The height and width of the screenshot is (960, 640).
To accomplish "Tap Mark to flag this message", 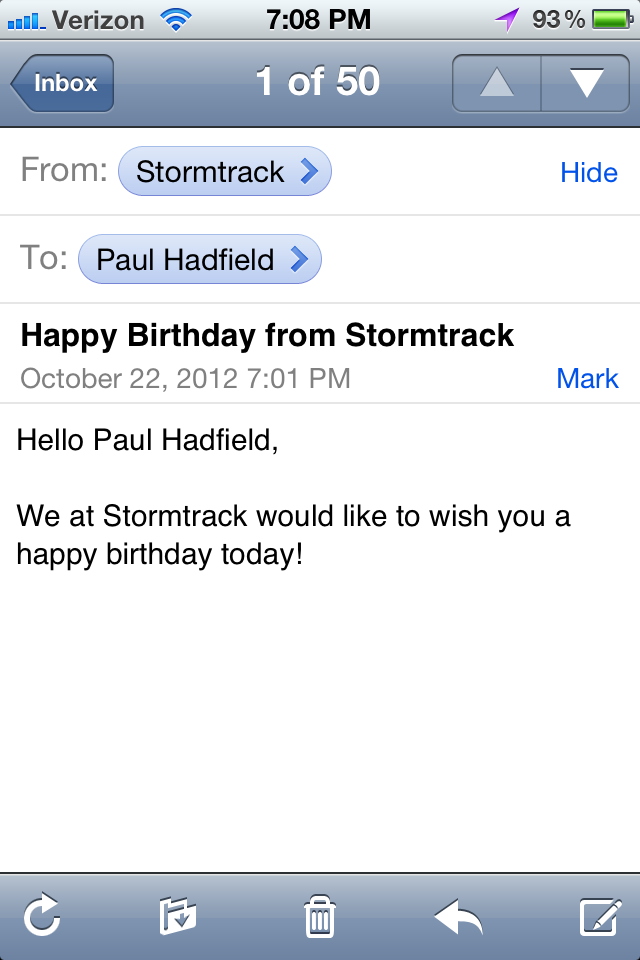I will point(587,379).
